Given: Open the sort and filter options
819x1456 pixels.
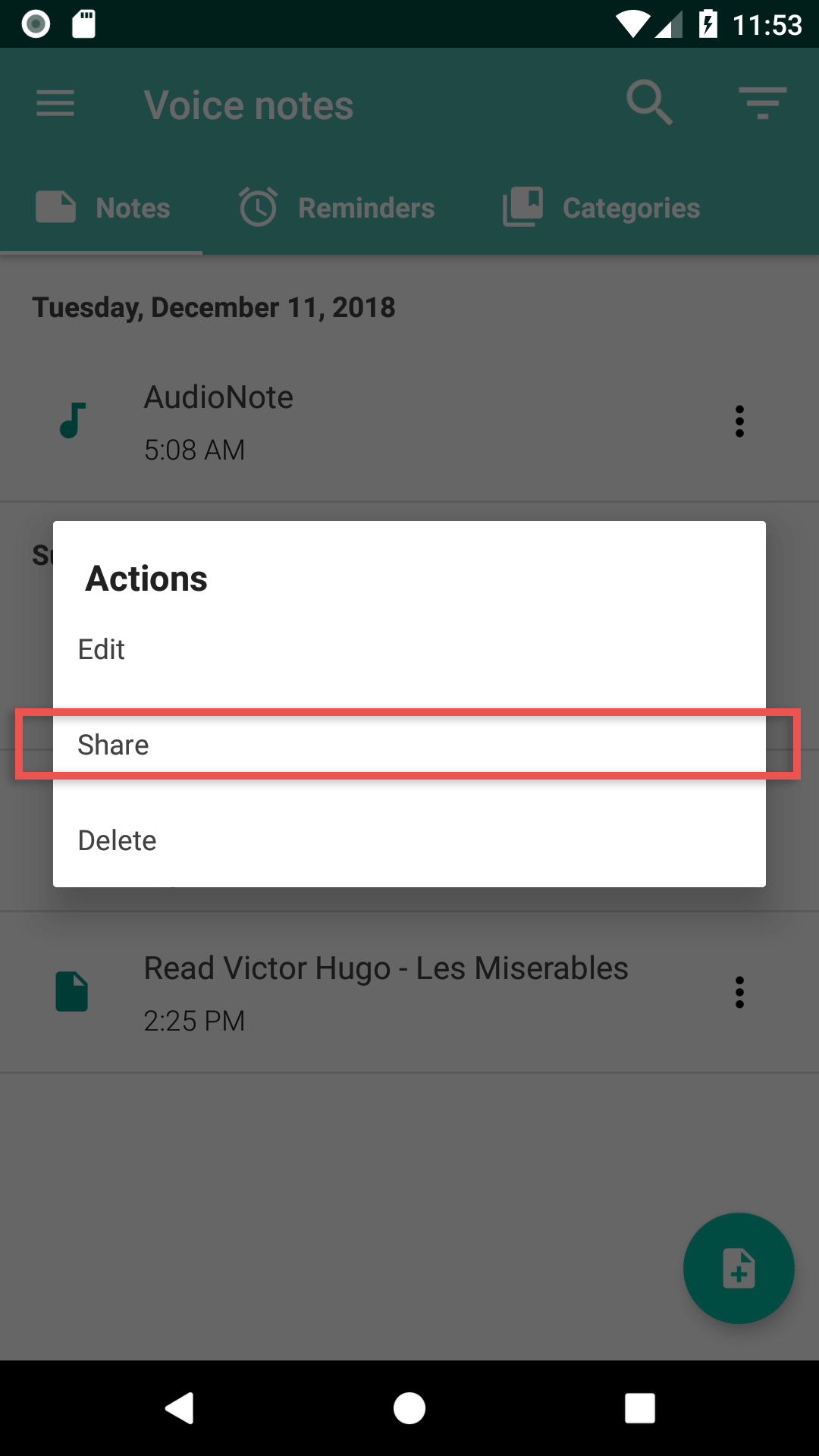Looking at the screenshot, I should point(762,104).
